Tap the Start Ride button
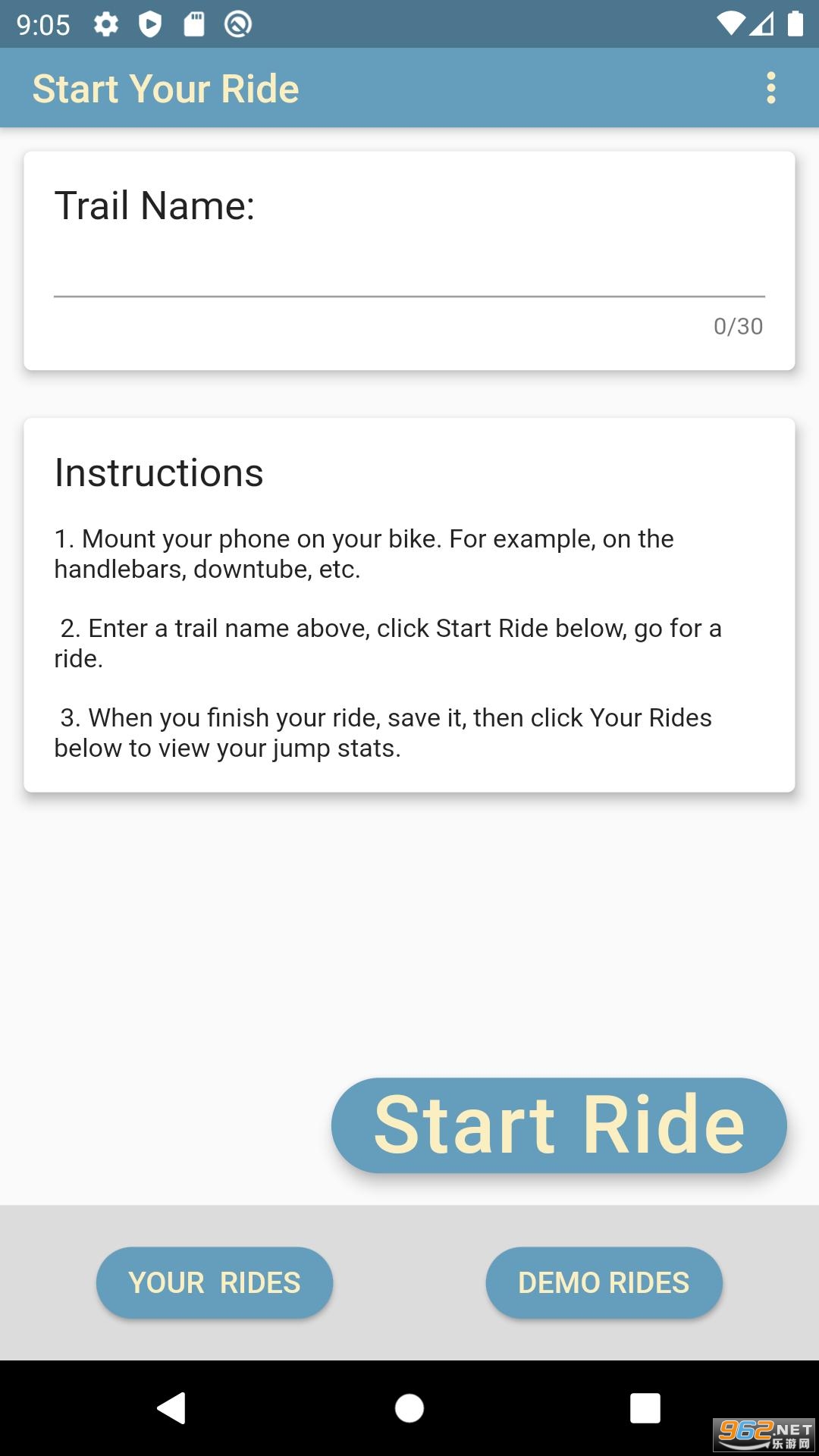Screen dimensions: 819x1456 click(x=559, y=1125)
